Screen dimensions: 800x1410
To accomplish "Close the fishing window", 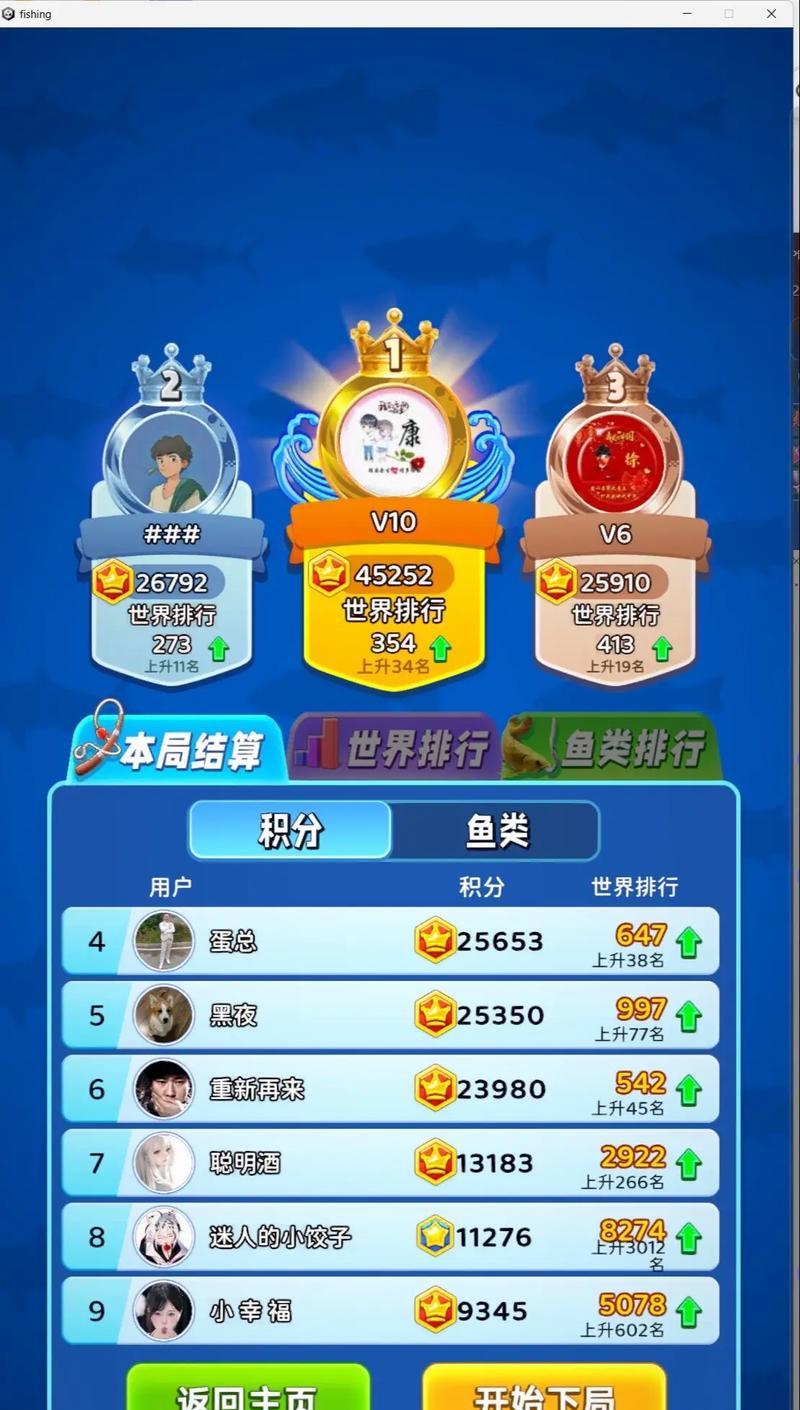I will pos(771,14).
